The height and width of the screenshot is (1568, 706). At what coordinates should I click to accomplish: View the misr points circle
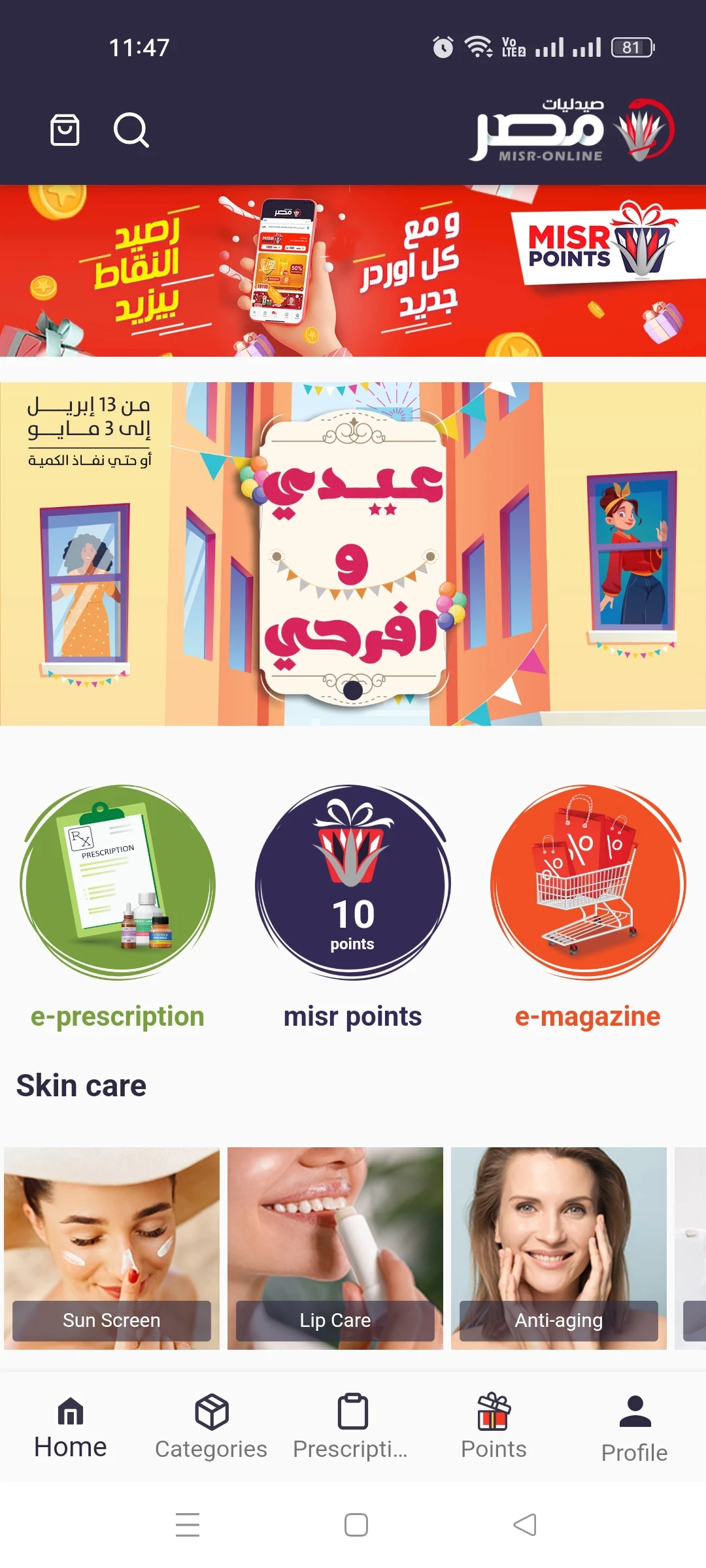(x=353, y=883)
